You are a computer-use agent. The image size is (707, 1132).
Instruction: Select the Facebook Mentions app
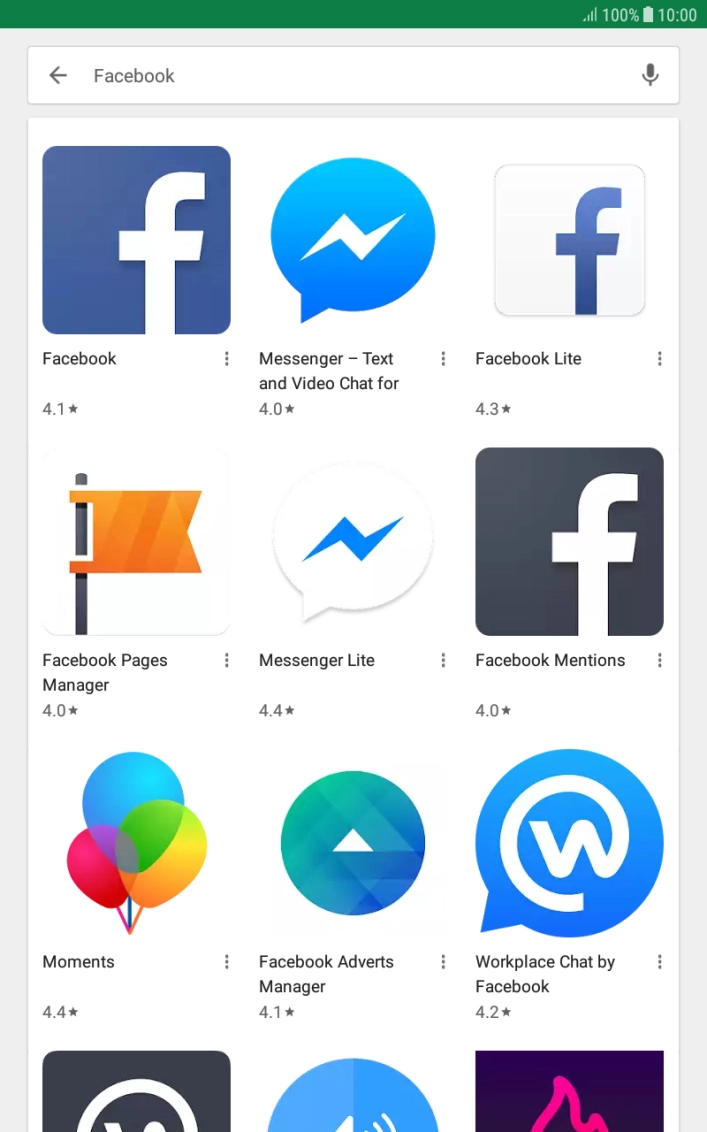coord(569,542)
